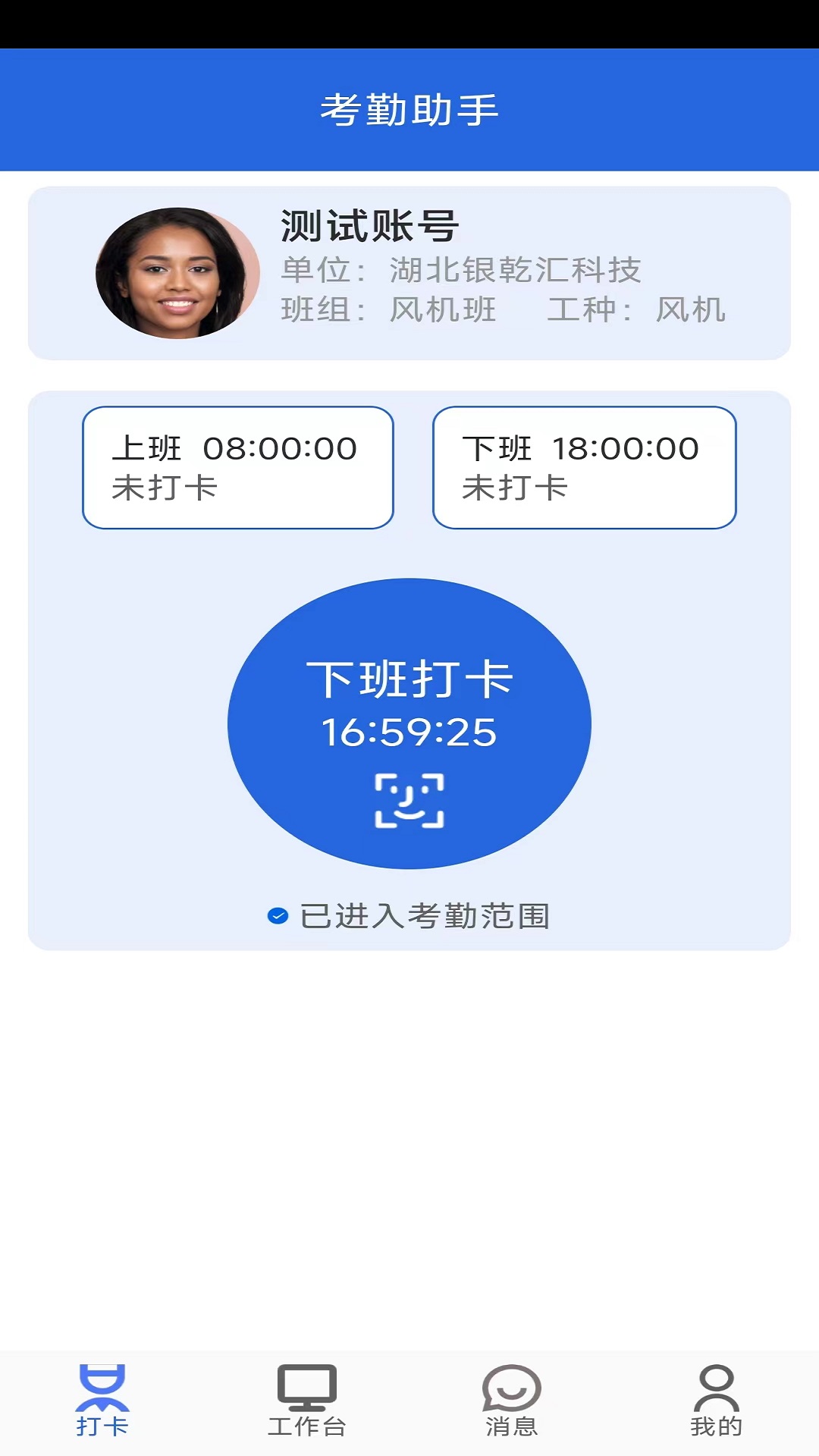819x1456 pixels.
Task: Open the 上班 08:00:00 punch card
Action: (238, 468)
